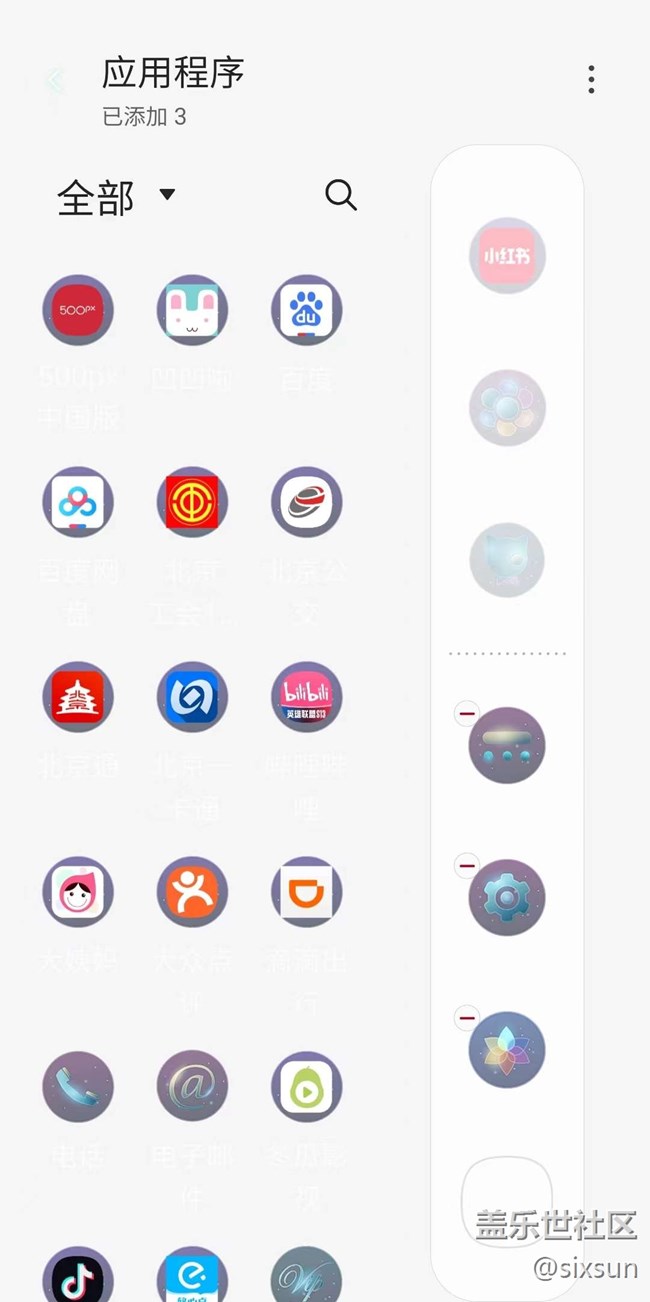The image size is (650, 1302).
Task: Tap the empty slot in the panel
Action: [507, 1202]
